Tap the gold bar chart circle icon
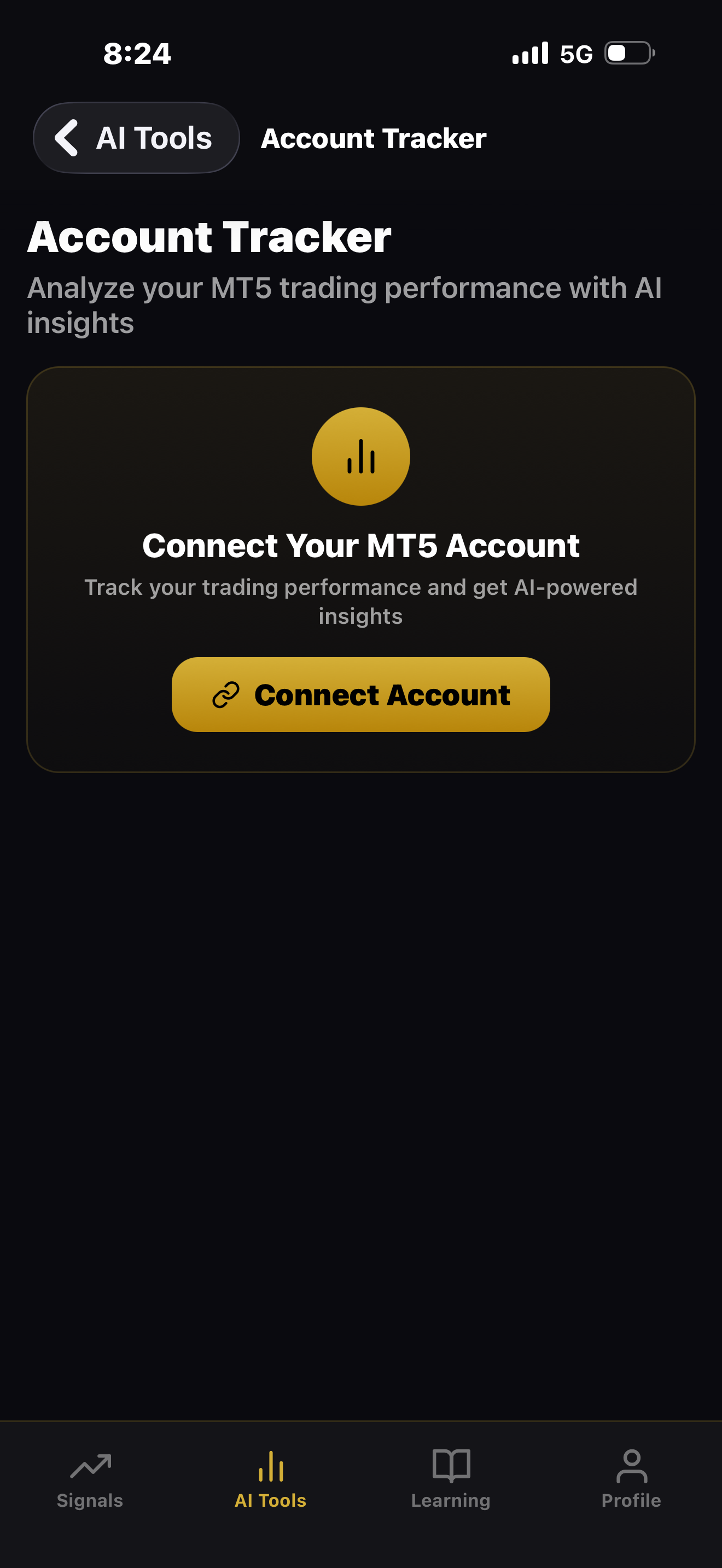Screen dimensions: 722x1568 361,457
